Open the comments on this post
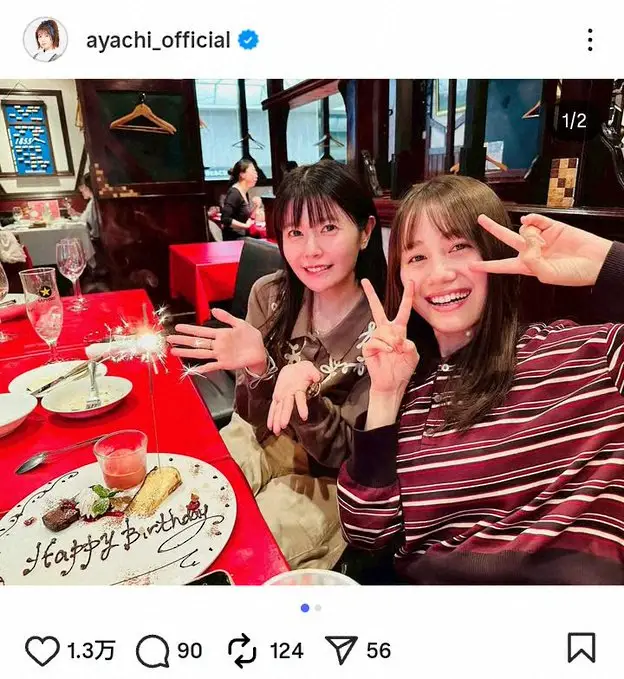The width and height of the screenshot is (624, 679). coord(152,651)
